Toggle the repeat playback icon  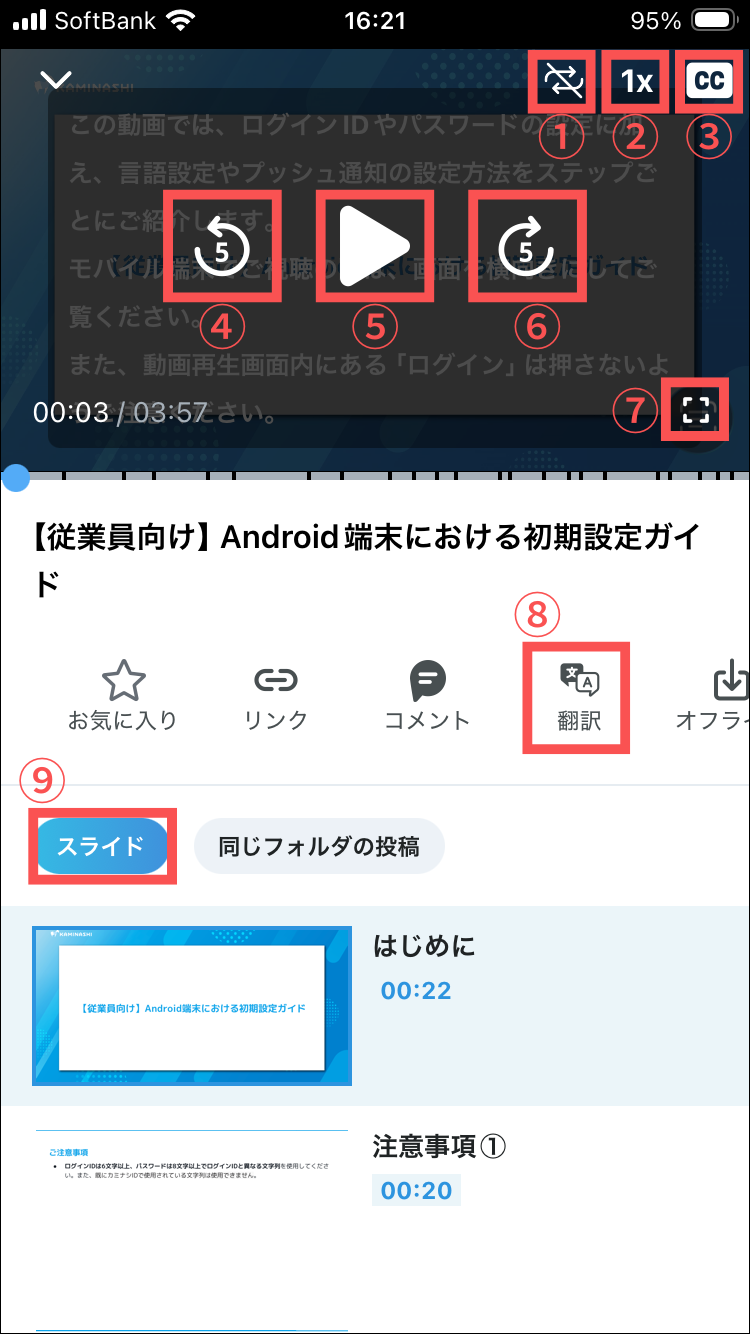tap(562, 81)
